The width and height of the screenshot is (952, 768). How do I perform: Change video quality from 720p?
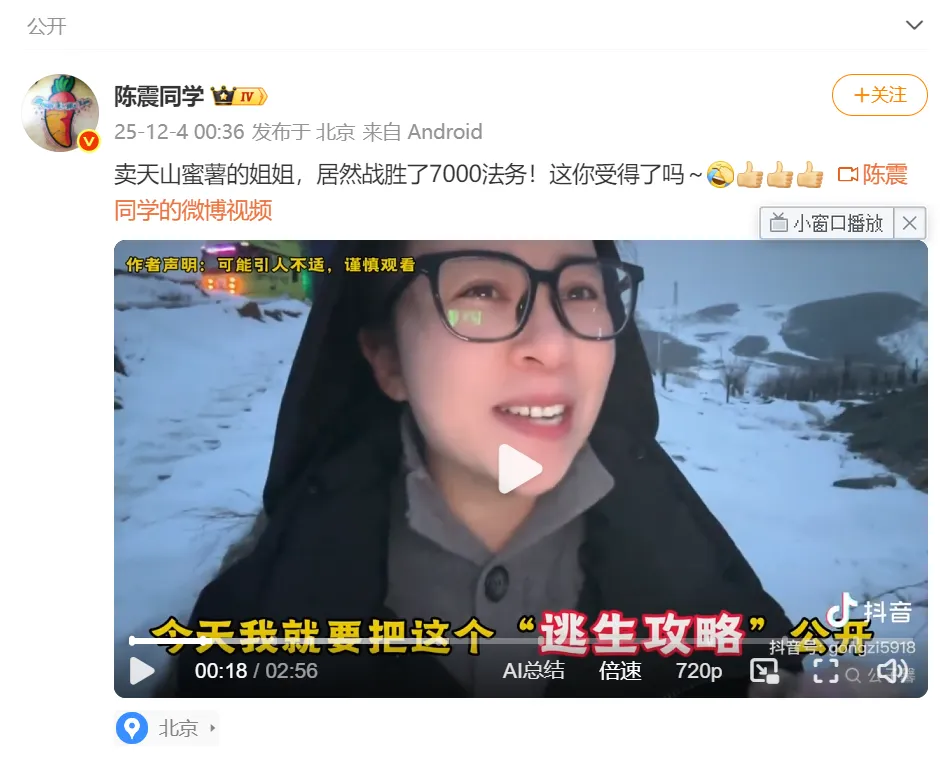click(699, 671)
